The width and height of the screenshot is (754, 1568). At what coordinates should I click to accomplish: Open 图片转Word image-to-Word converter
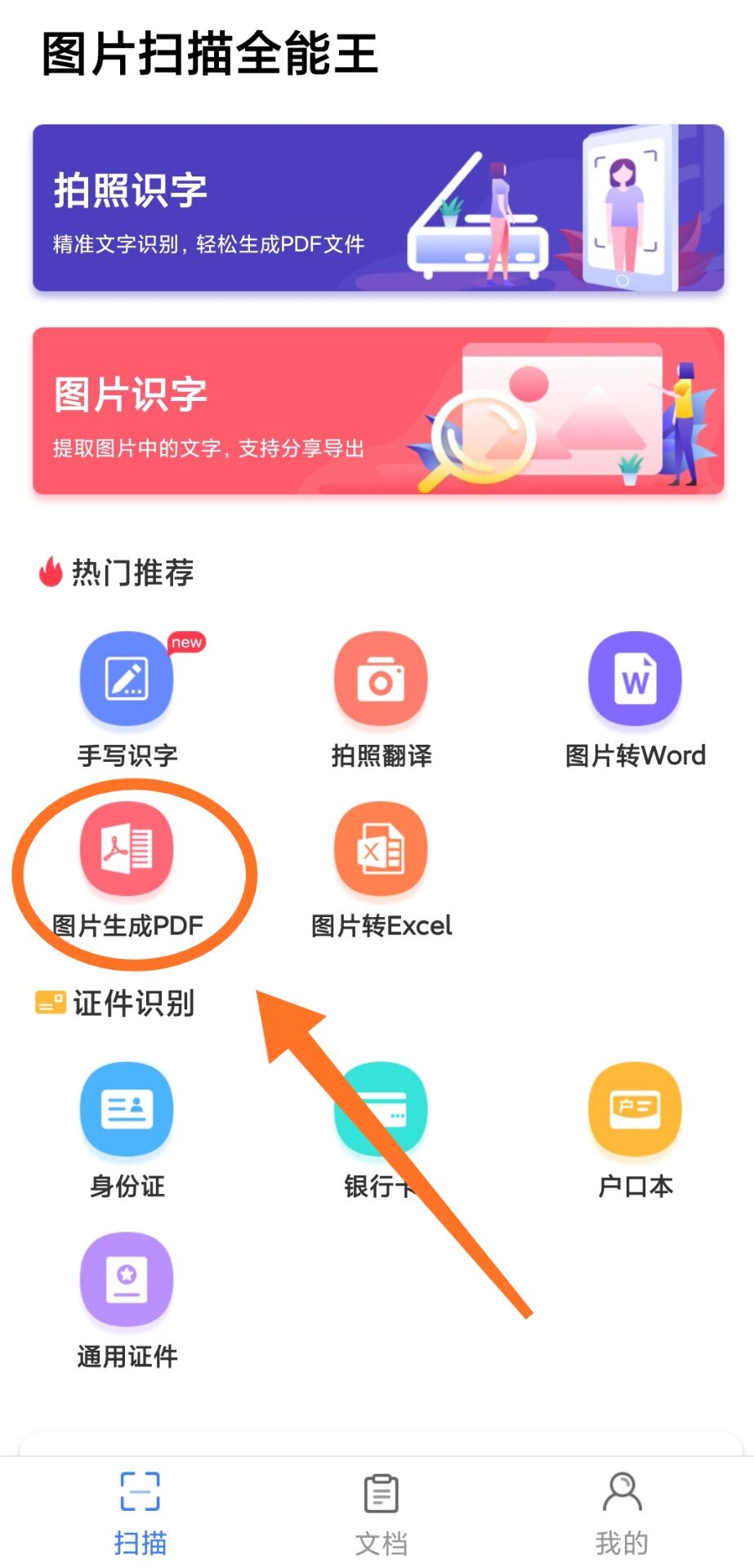[x=636, y=678]
